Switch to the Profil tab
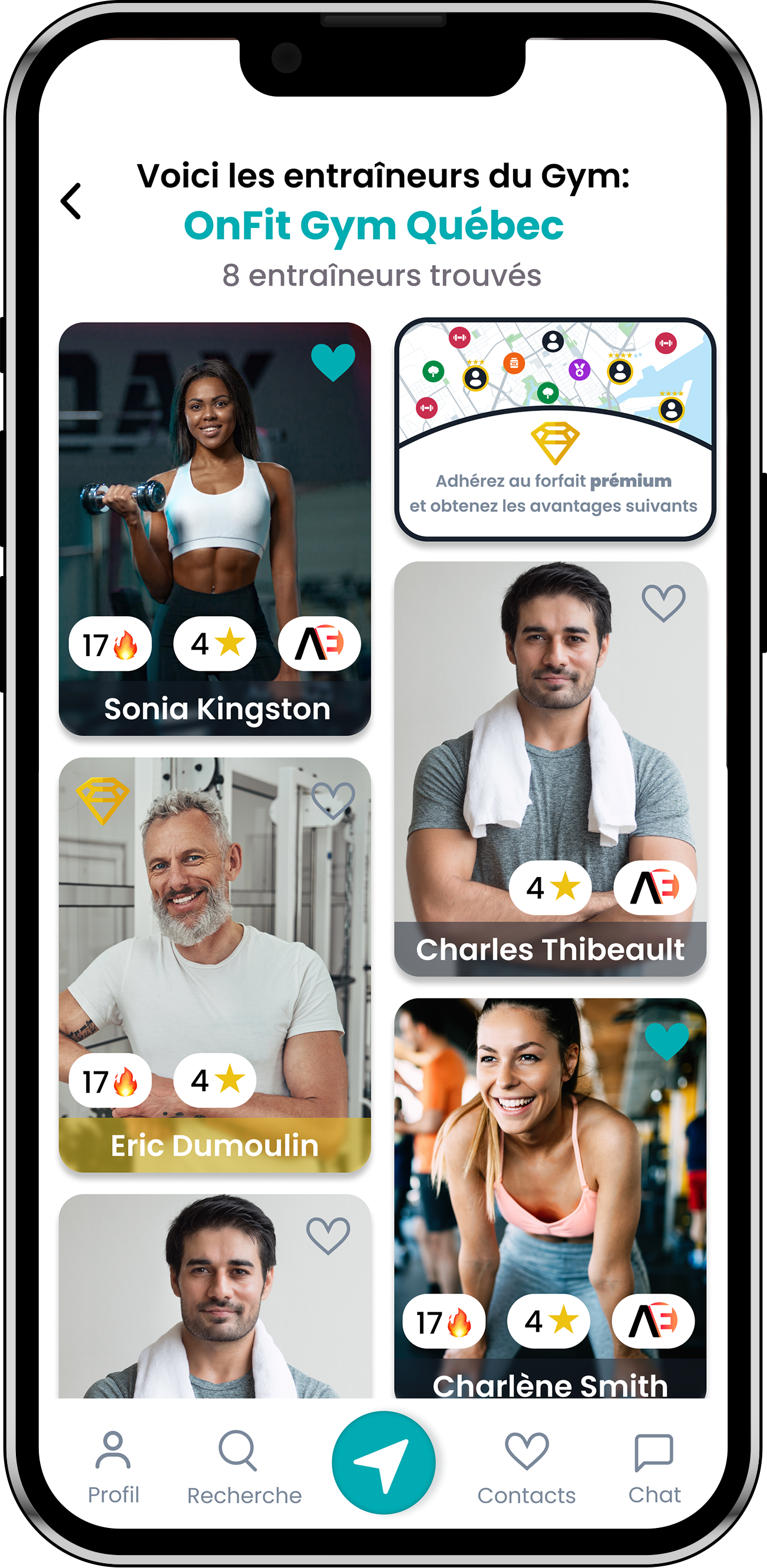Screen dimensions: 767x1568 (x=113, y=1467)
